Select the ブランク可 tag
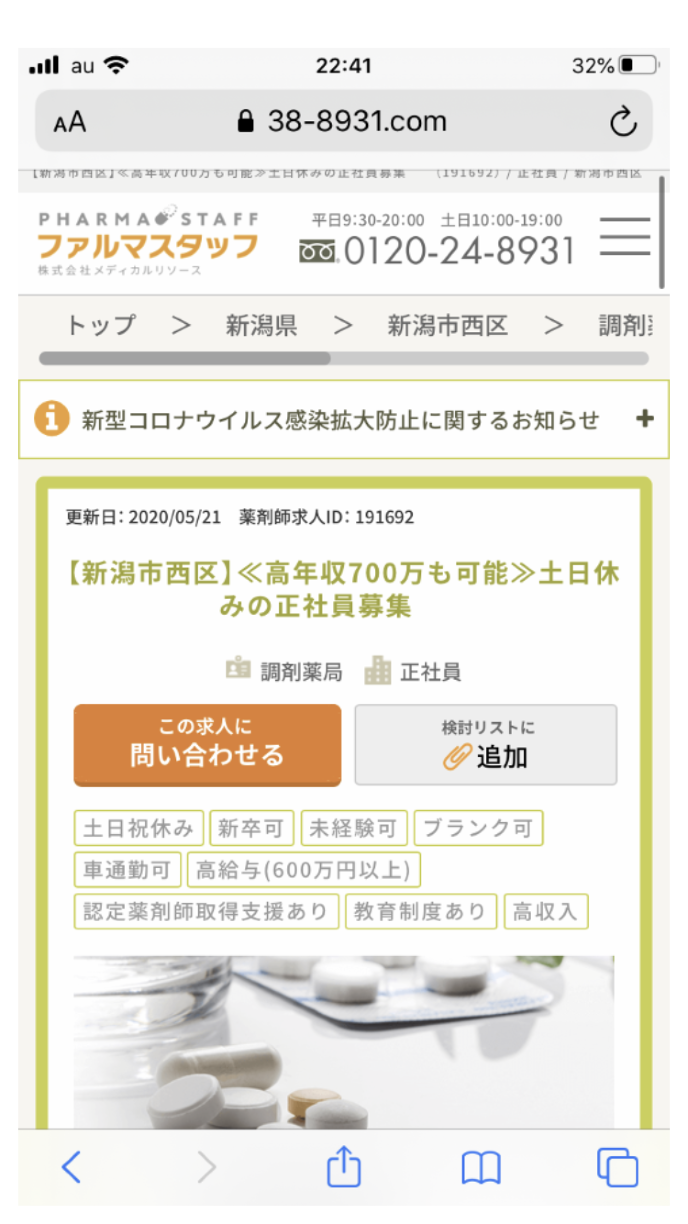The height and width of the screenshot is (1224, 688). pos(478,828)
